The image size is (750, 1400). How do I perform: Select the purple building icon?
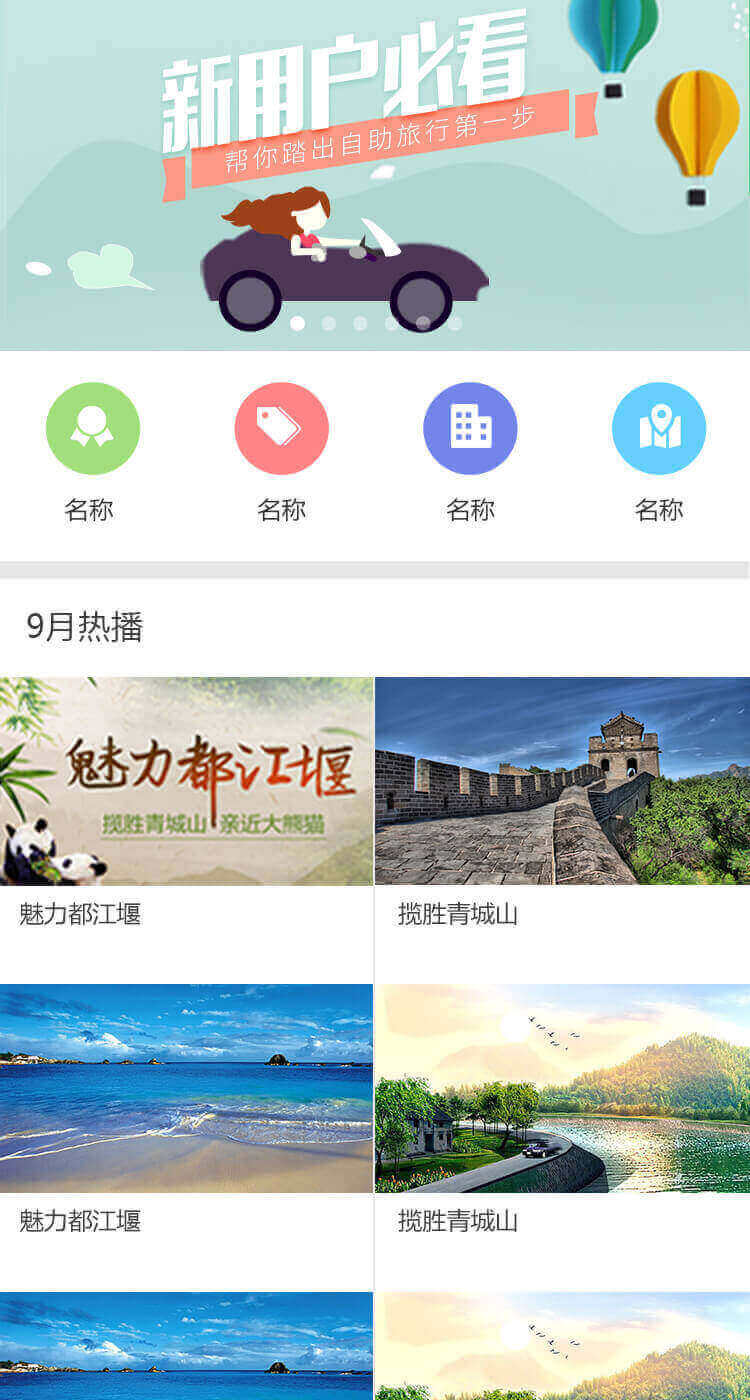click(470, 428)
